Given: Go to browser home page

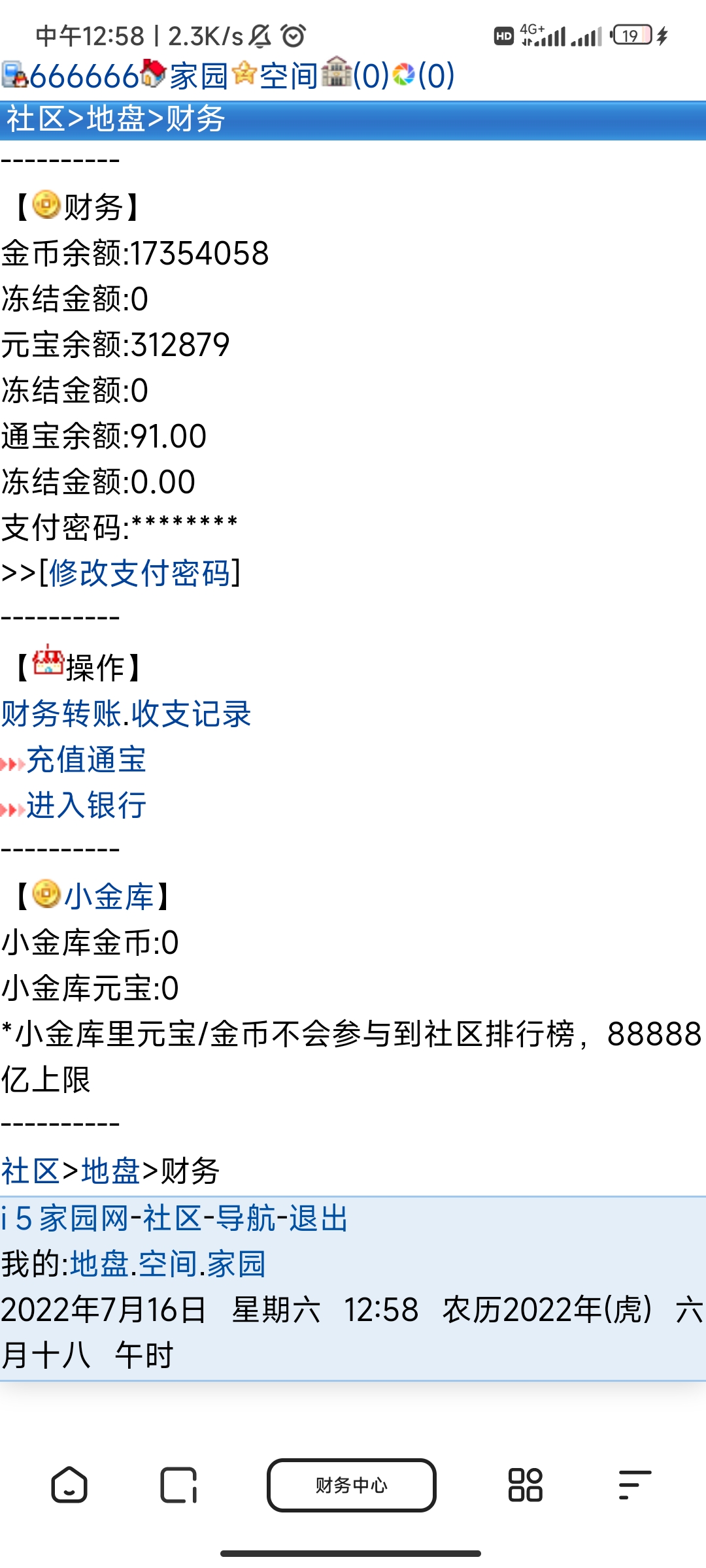Looking at the screenshot, I should (x=69, y=1485).
